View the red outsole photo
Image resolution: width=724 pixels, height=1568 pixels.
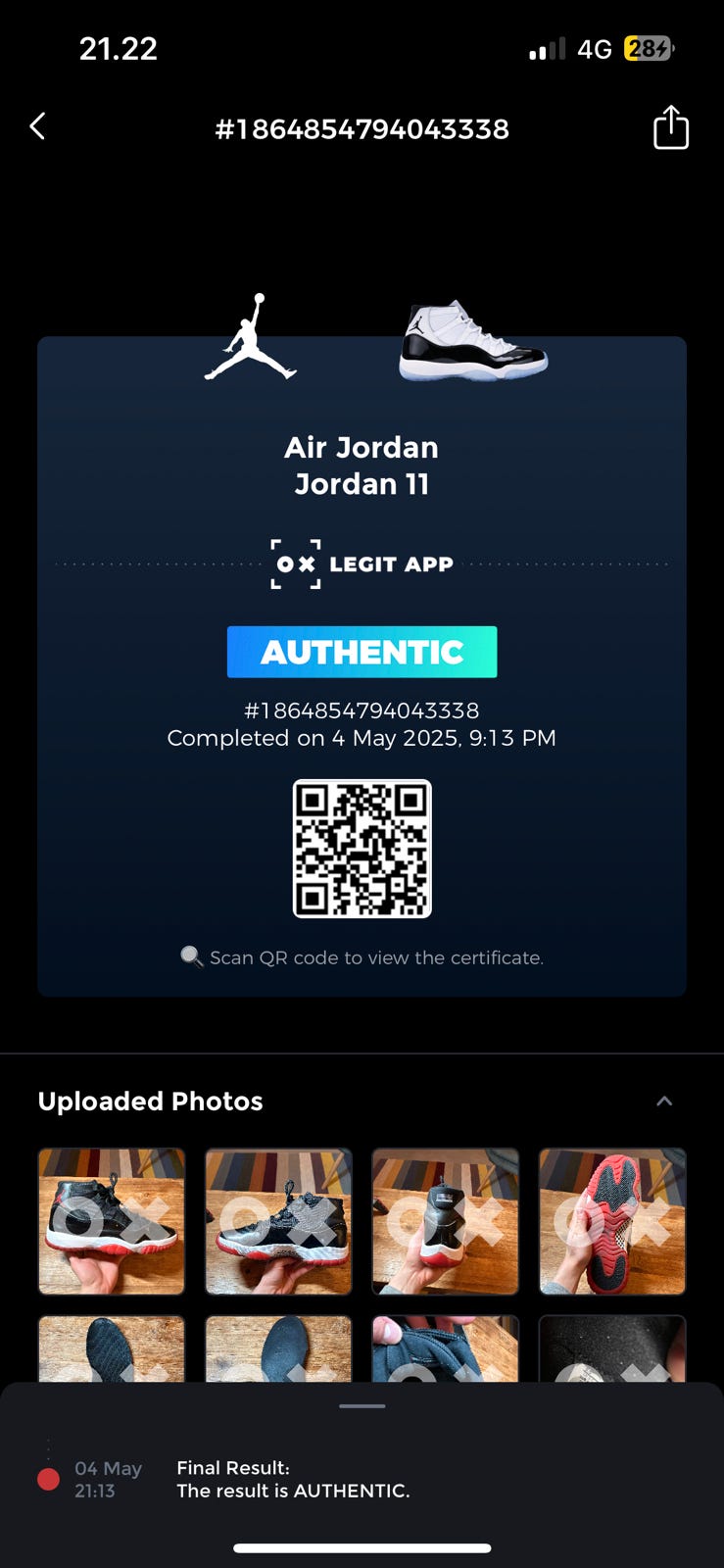612,1221
